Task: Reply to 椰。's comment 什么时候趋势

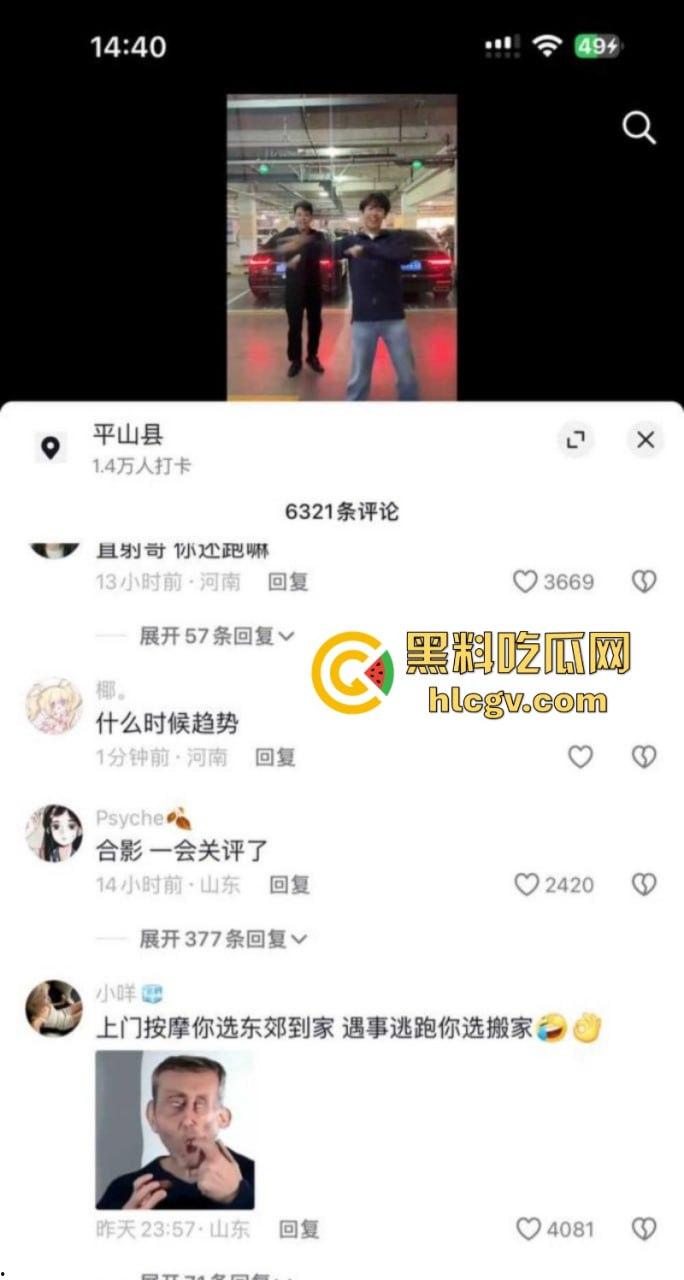Action: [275, 757]
